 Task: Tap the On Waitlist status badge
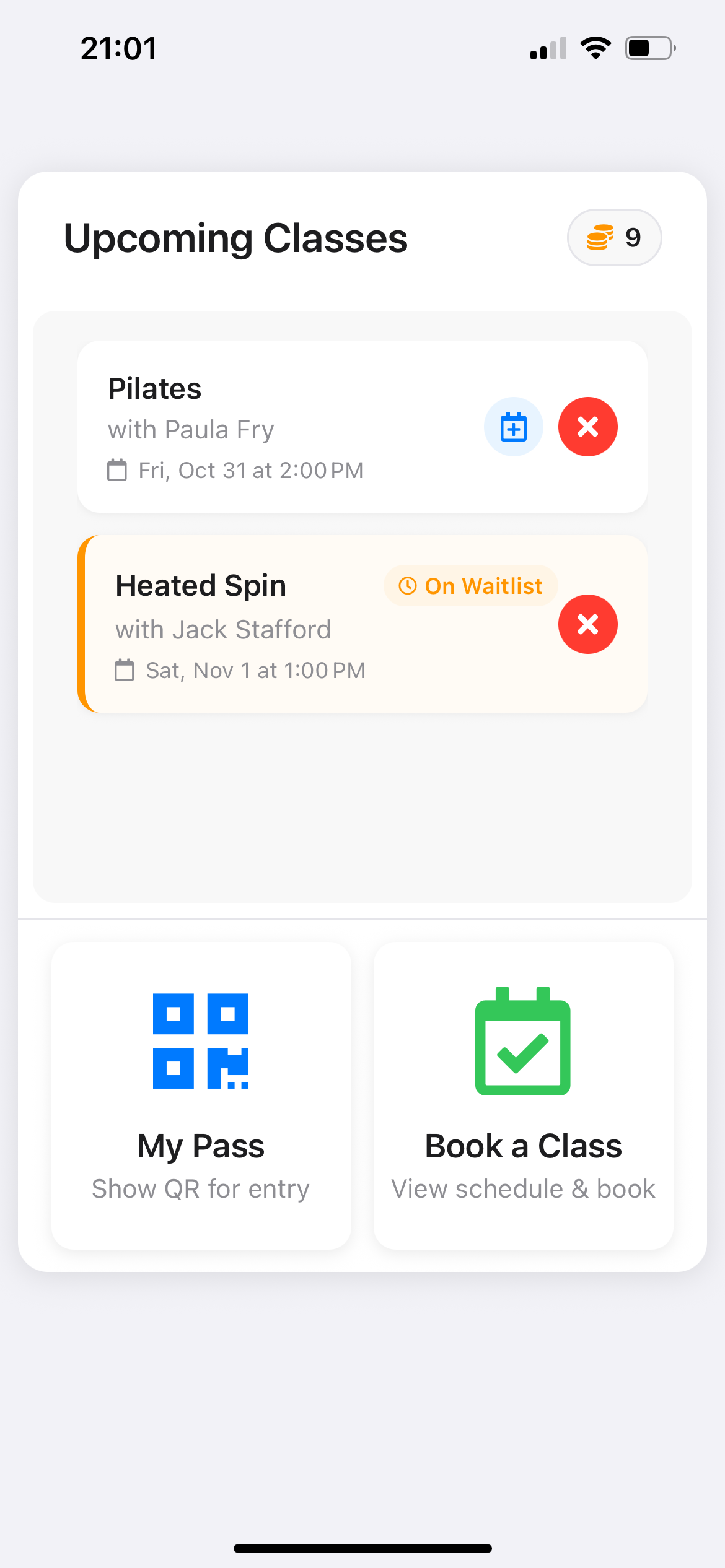[x=470, y=586]
